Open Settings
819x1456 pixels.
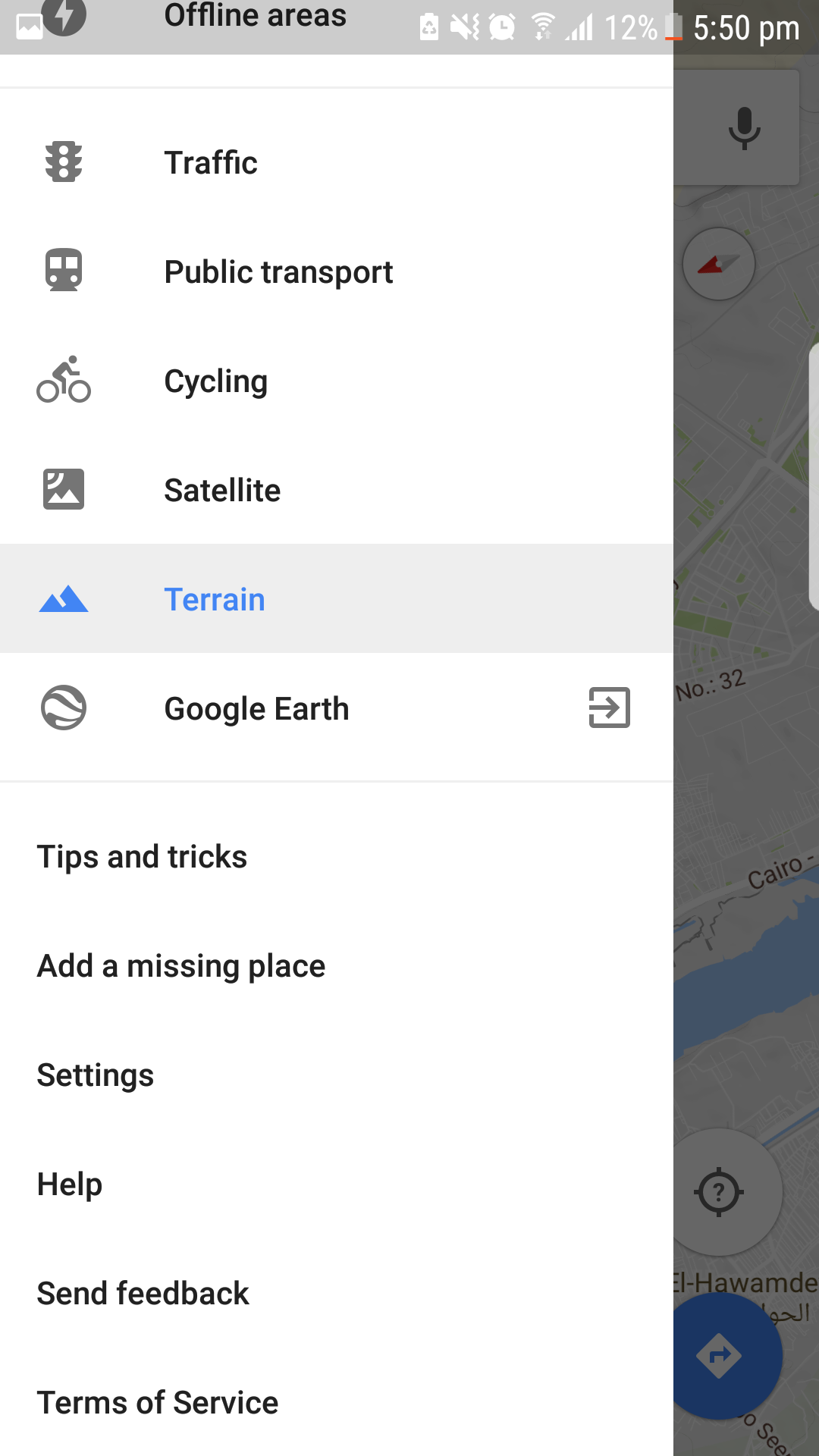[x=337, y=1075]
